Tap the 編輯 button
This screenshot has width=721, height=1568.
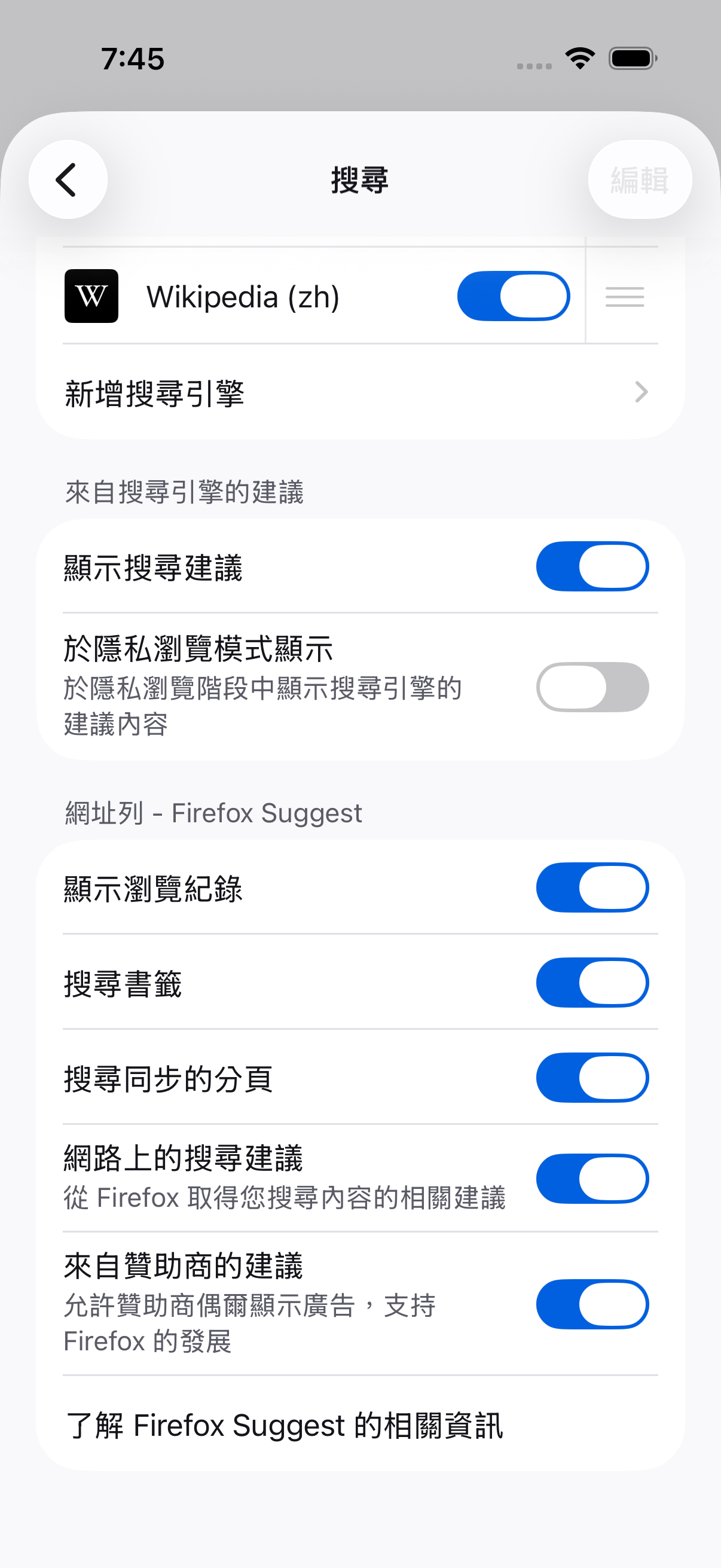(639, 179)
